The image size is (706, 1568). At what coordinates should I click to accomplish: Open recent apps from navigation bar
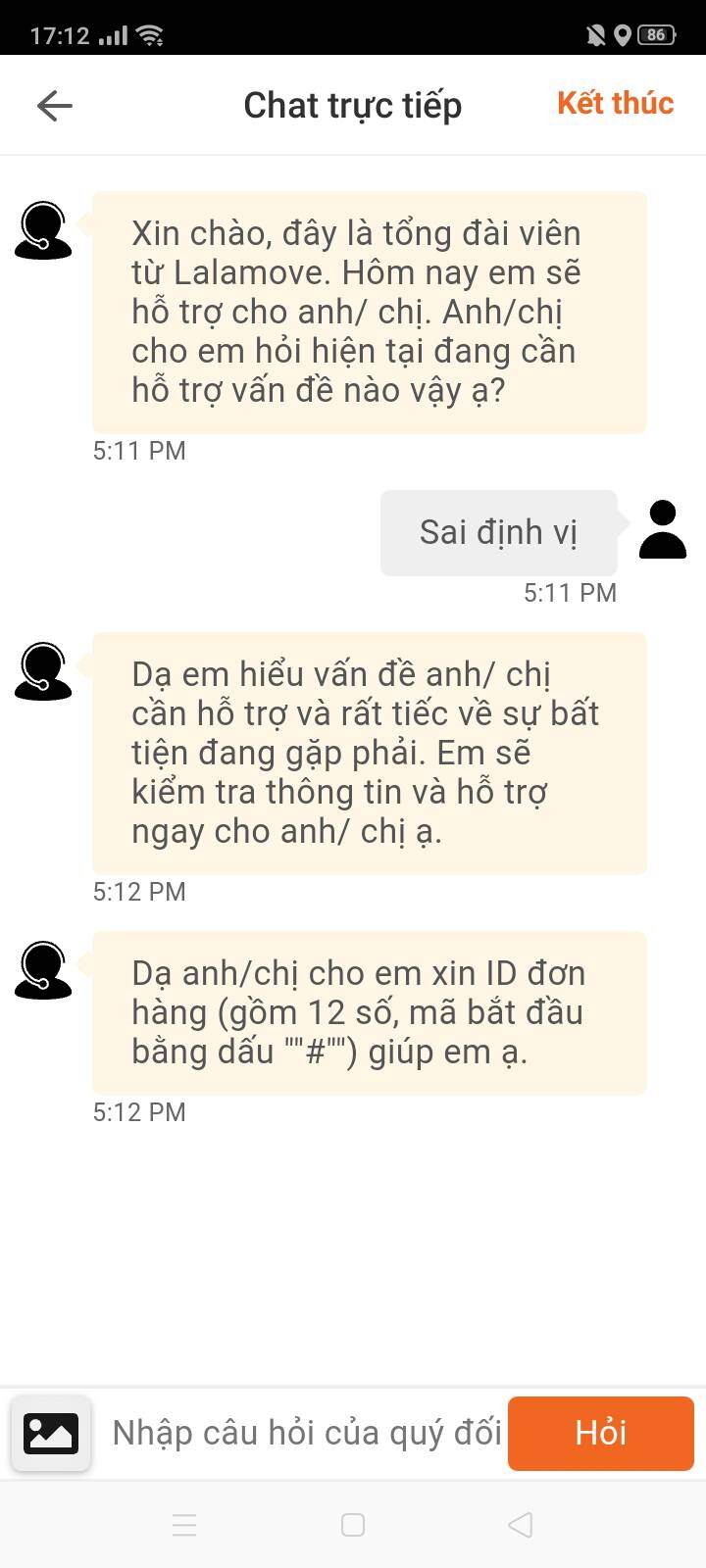tap(184, 1525)
